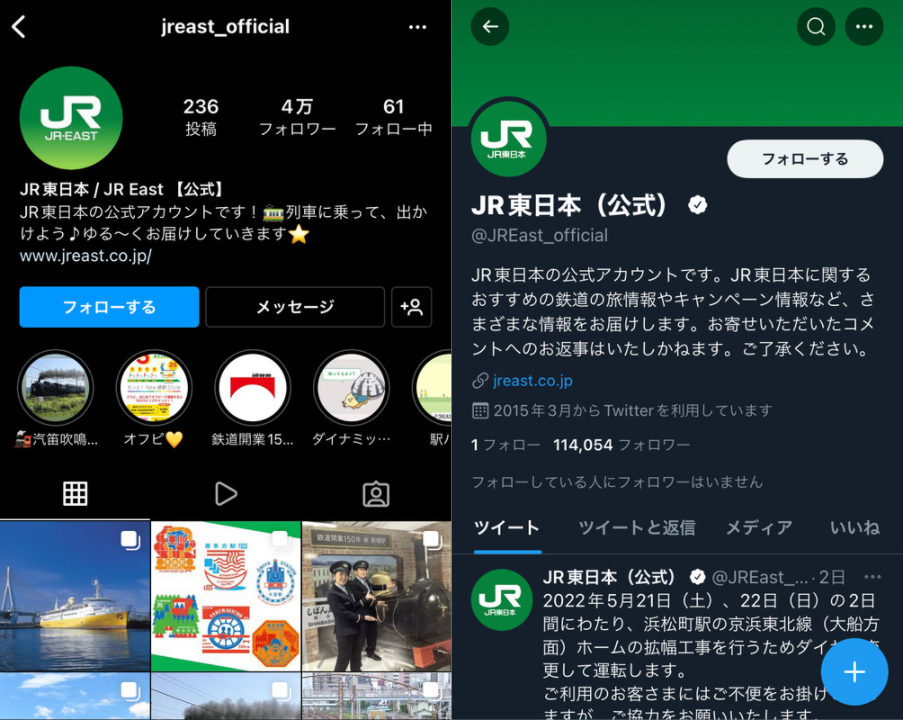This screenshot has width=903, height=720.
Task: Switch to the メディア tab
Action: (758, 528)
